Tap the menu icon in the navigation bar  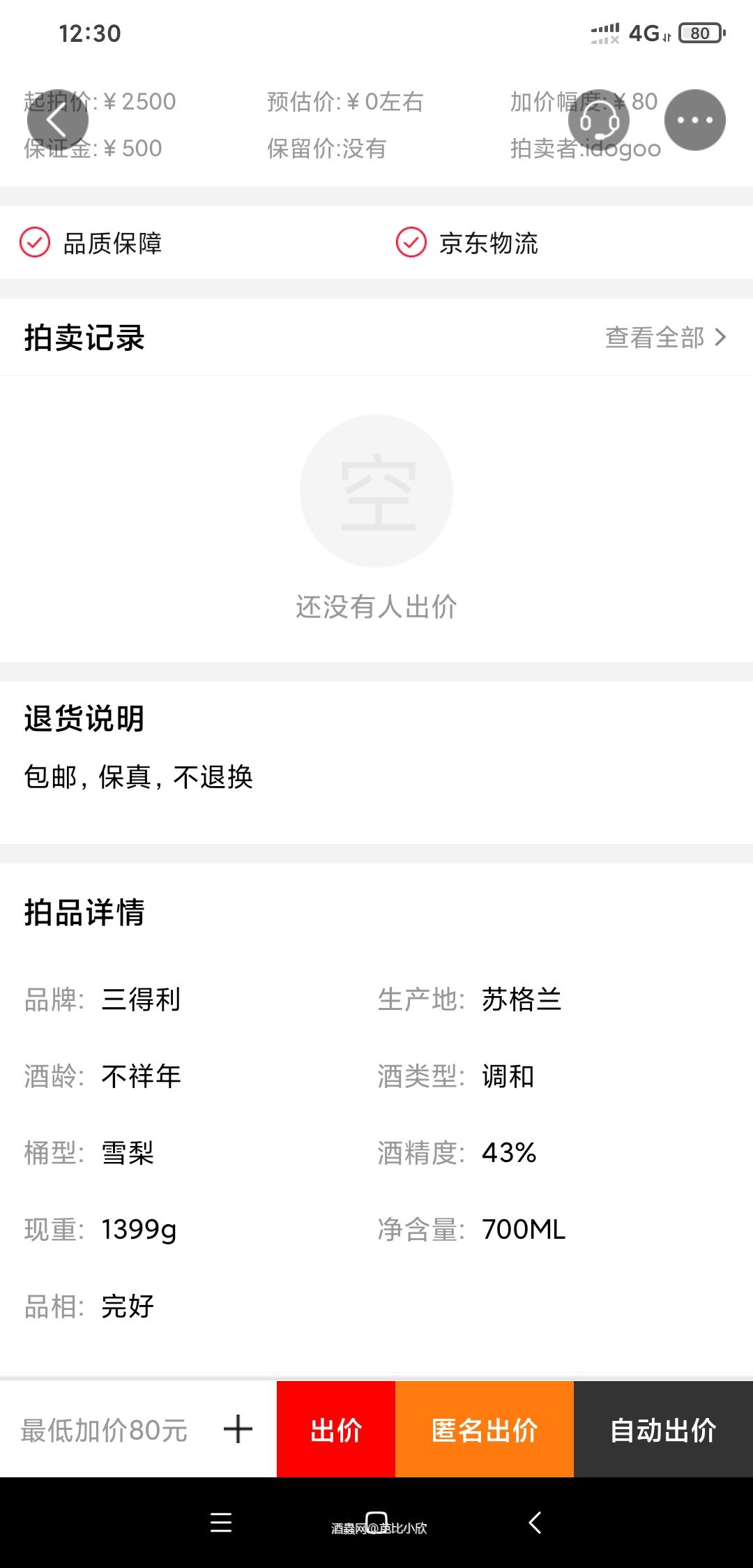(220, 1524)
